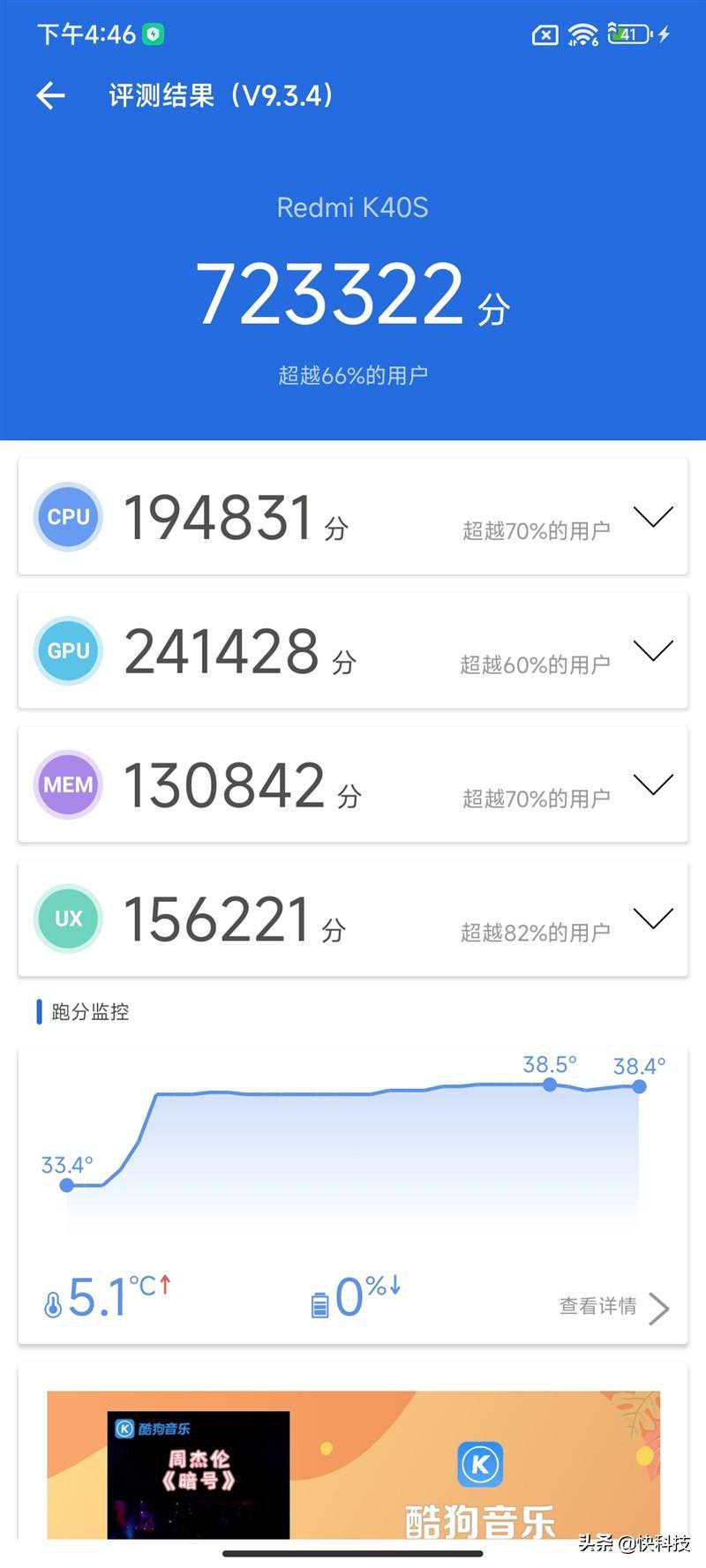
Task: Open the 酷狗音乐 ad banner
Action: click(x=353, y=1465)
